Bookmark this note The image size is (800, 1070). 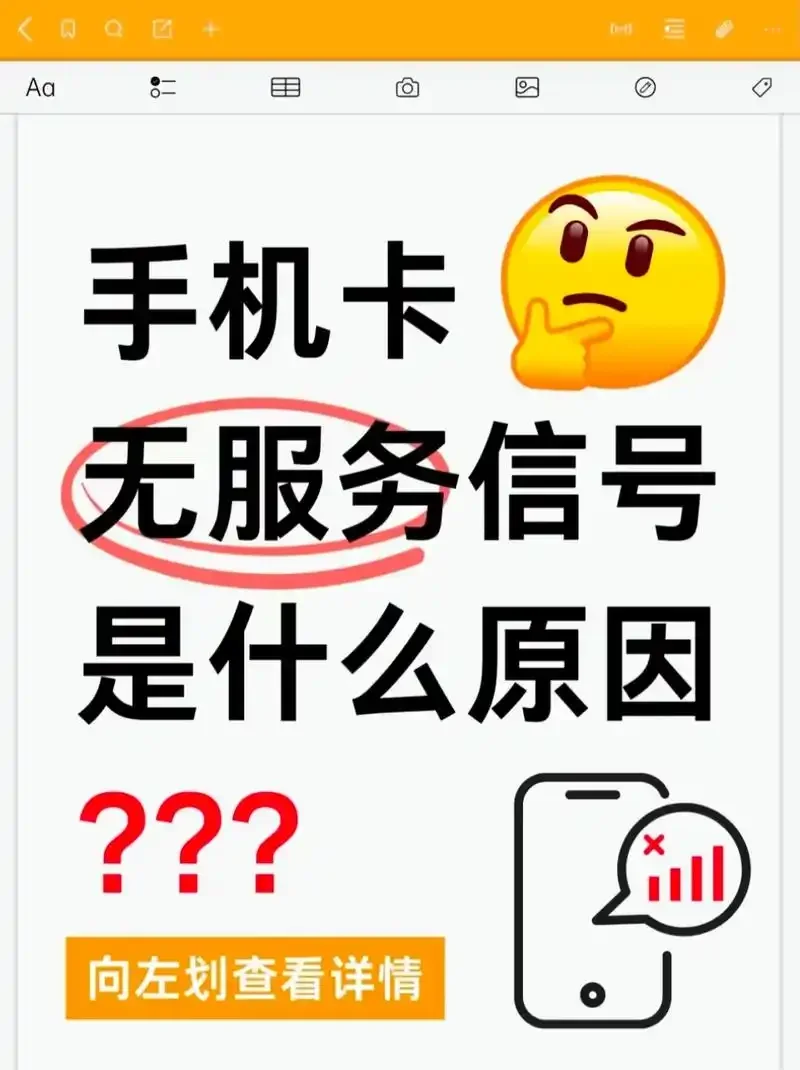pos(68,30)
